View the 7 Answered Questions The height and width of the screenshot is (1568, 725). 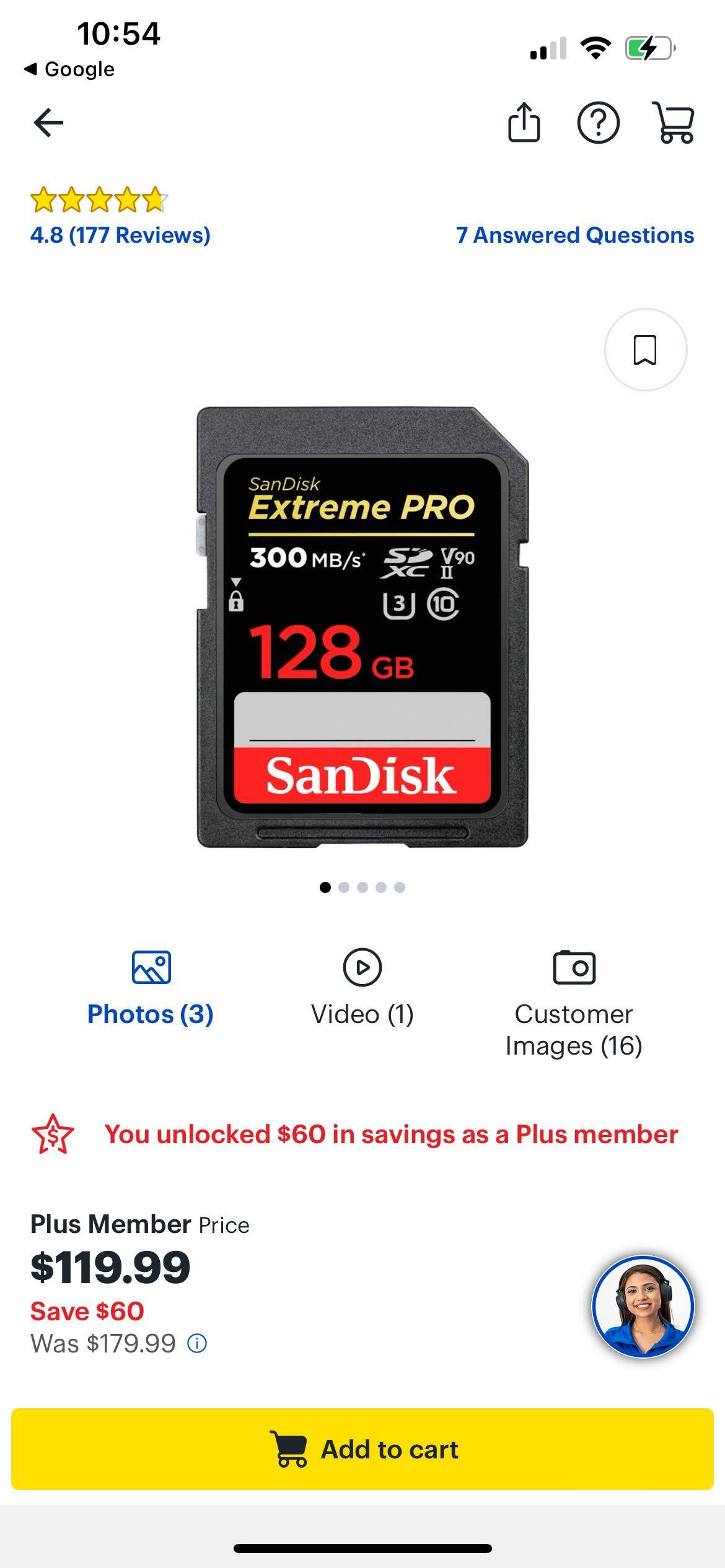pyautogui.click(x=574, y=235)
